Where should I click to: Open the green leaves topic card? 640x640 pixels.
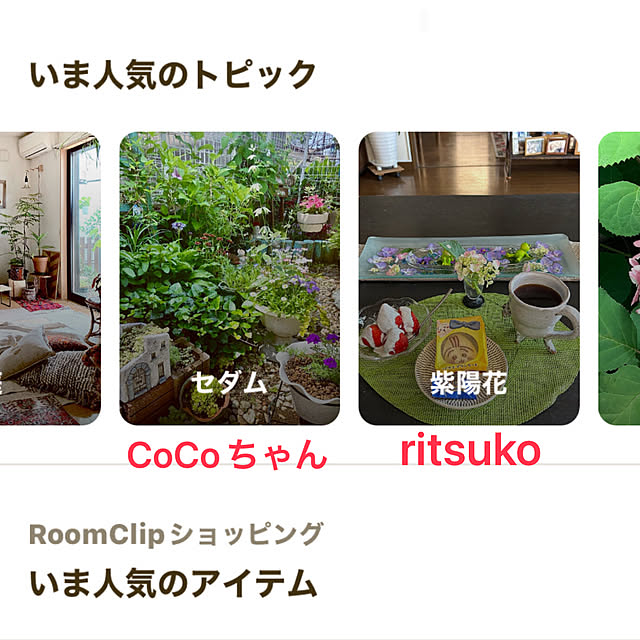point(619,278)
